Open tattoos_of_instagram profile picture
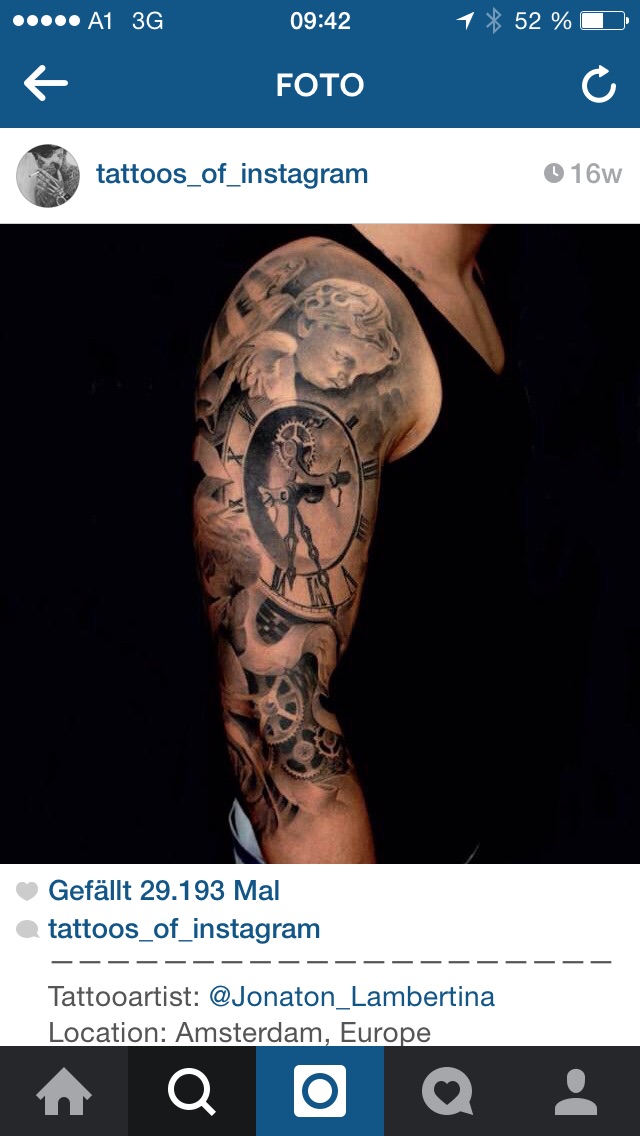Image resolution: width=640 pixels, height=1136 pixels. point(48,175)
